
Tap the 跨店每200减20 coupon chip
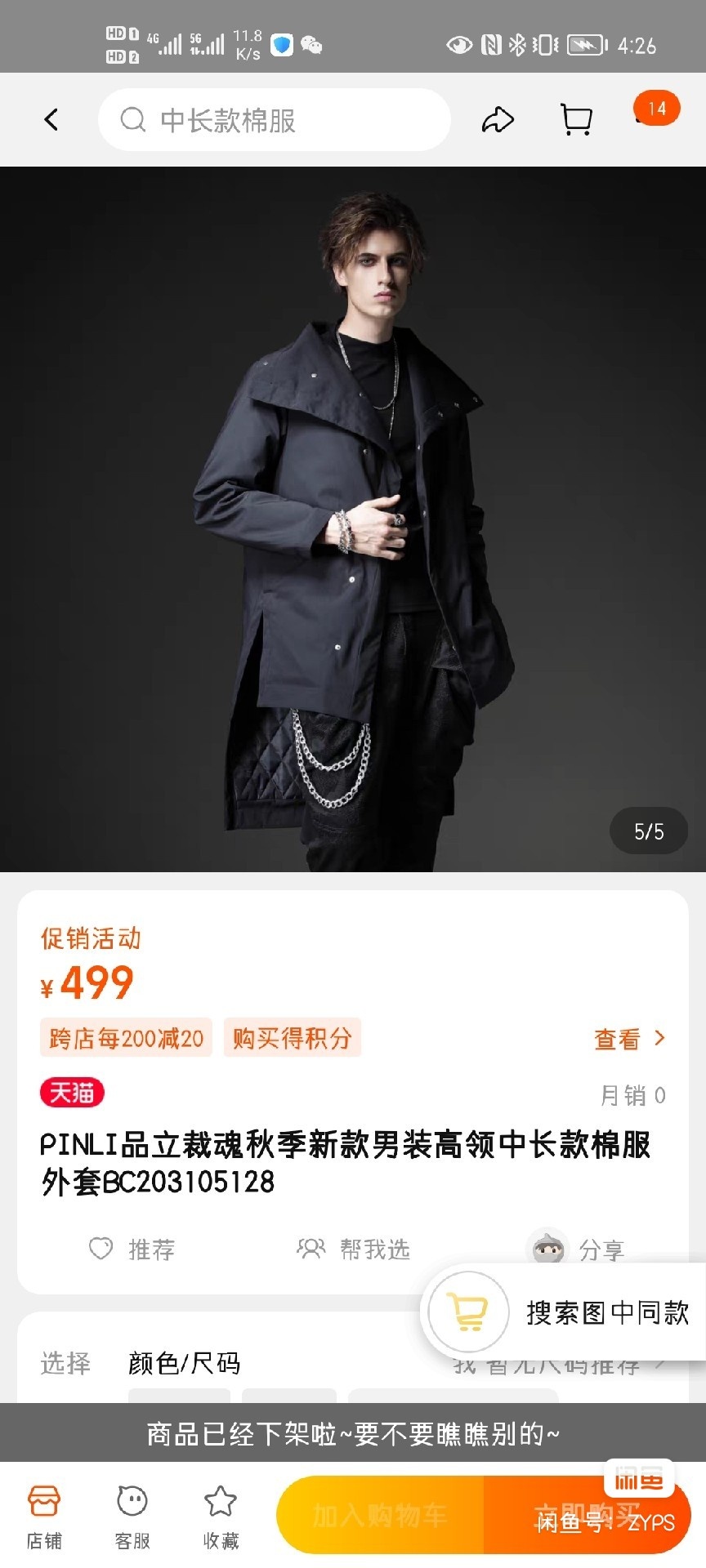coord(126,1038)
